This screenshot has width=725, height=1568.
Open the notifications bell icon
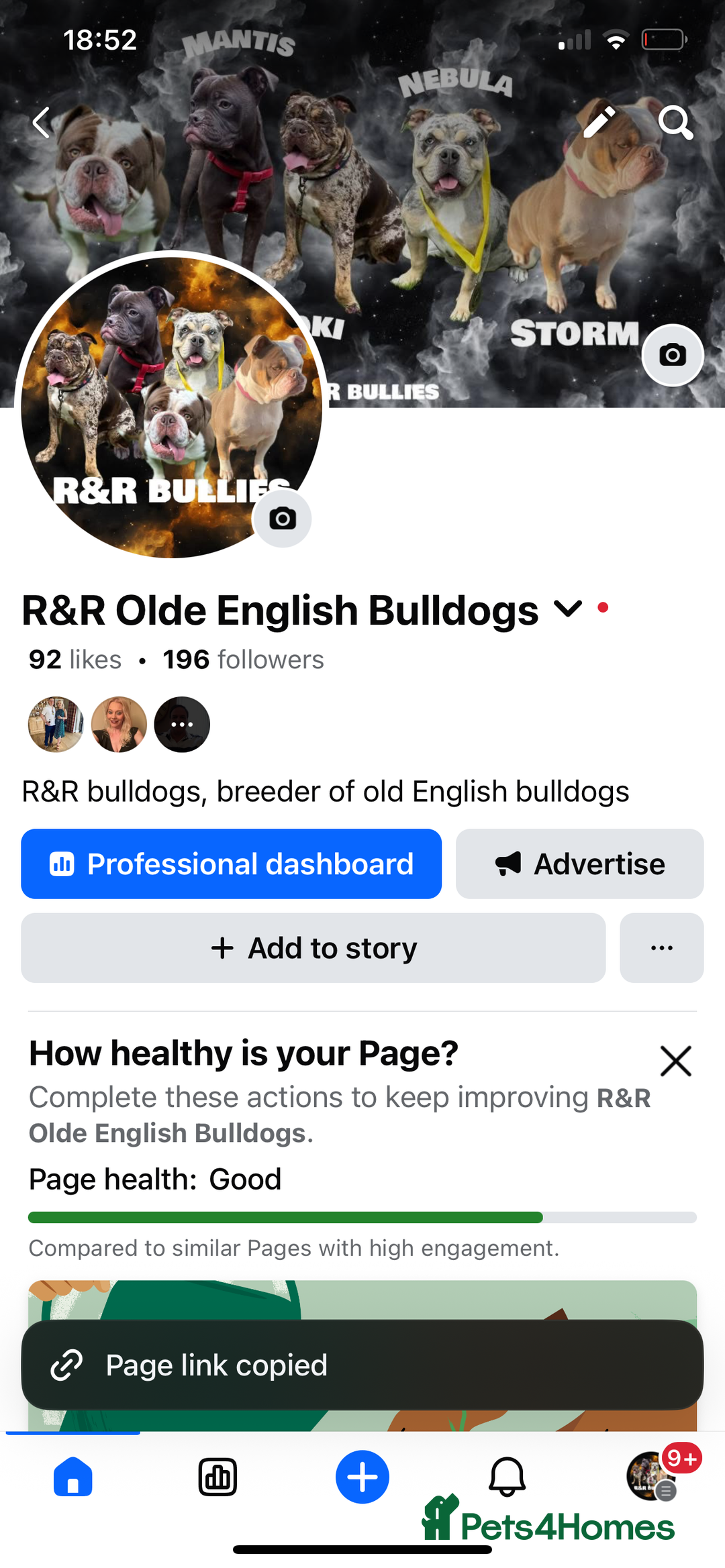(507, 1477)
